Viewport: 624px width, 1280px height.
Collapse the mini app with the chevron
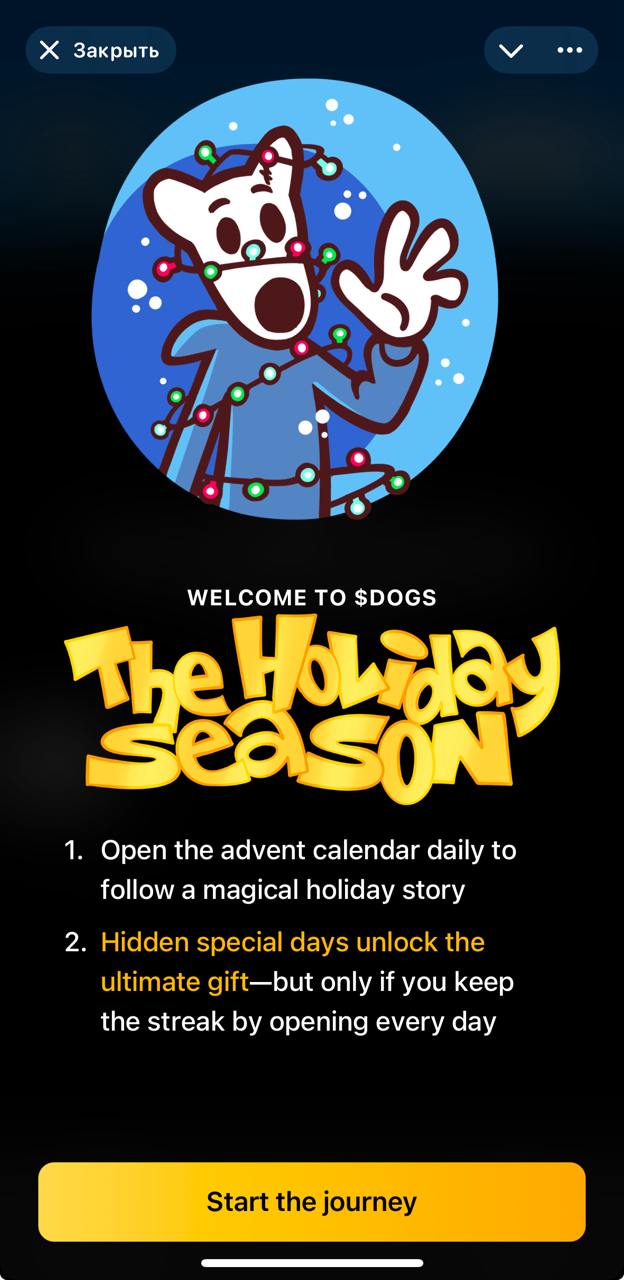tap(511, 50)
